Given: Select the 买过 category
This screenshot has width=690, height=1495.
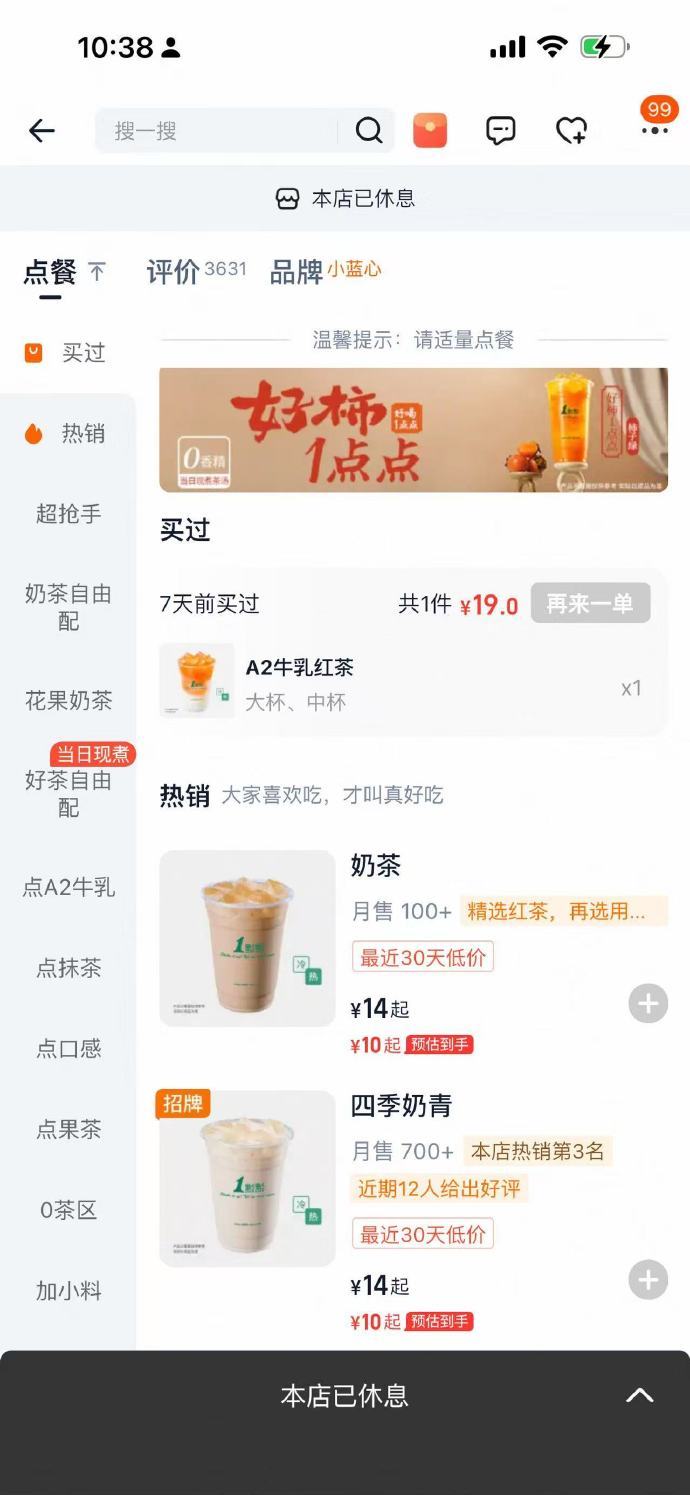Looking at the screenshot, I should click(67, 353).
